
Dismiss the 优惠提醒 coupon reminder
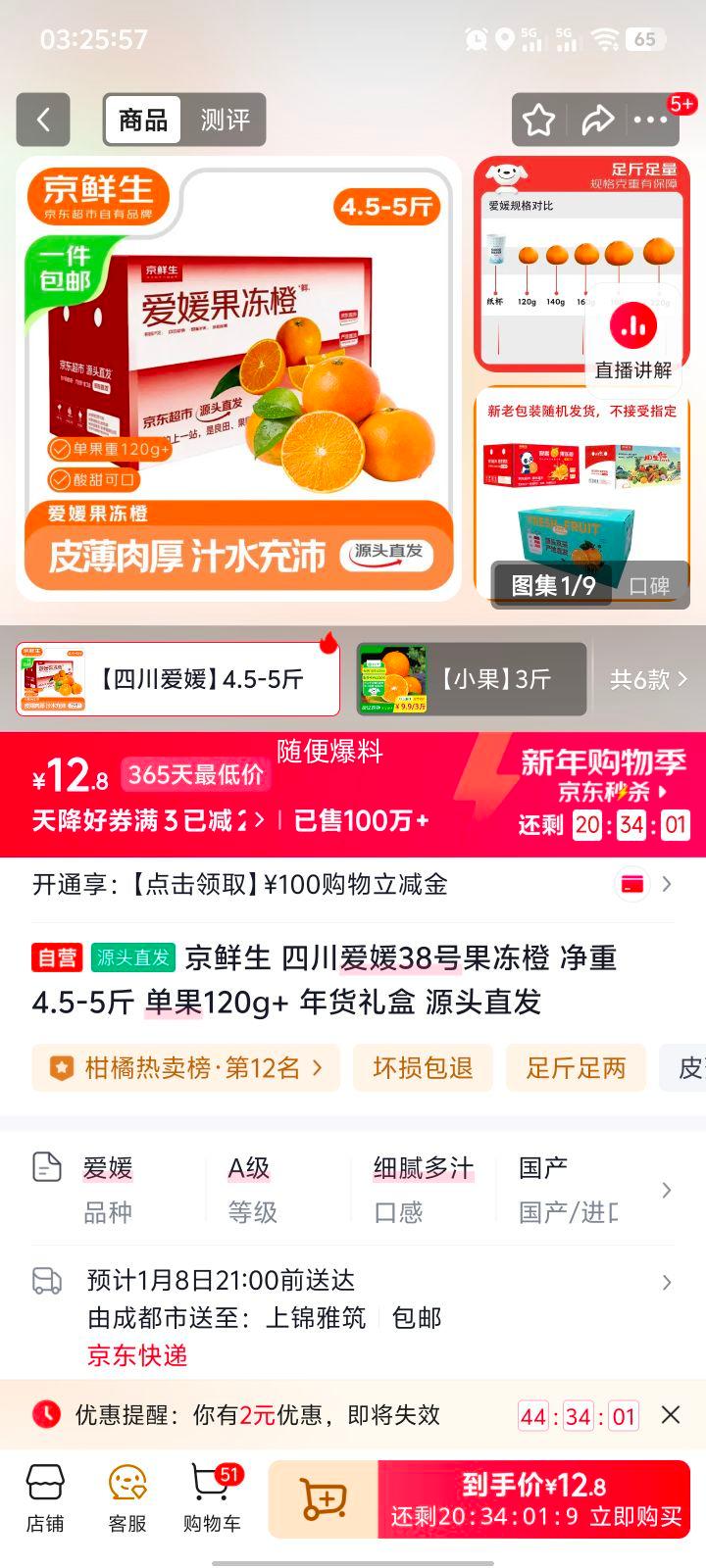tap(671, 1415)
